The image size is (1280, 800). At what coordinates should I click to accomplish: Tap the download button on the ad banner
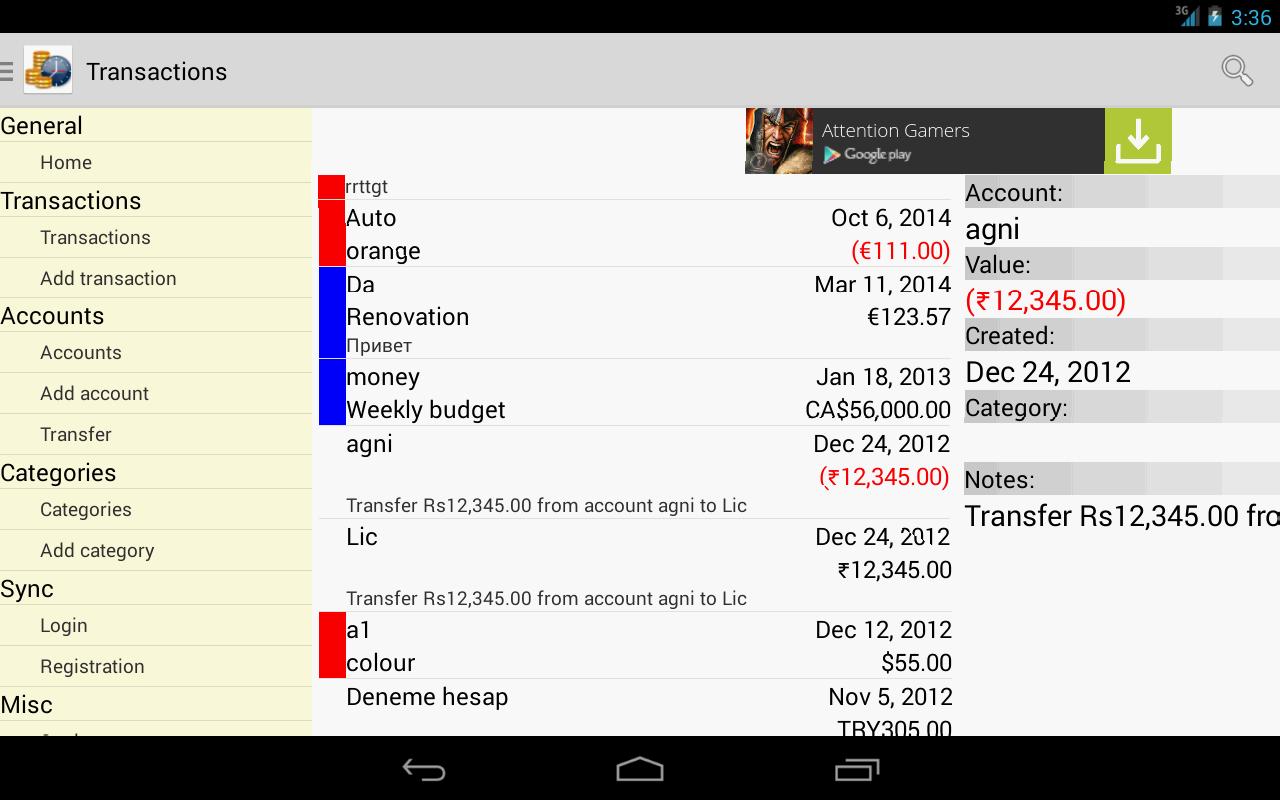(1137, 141)
